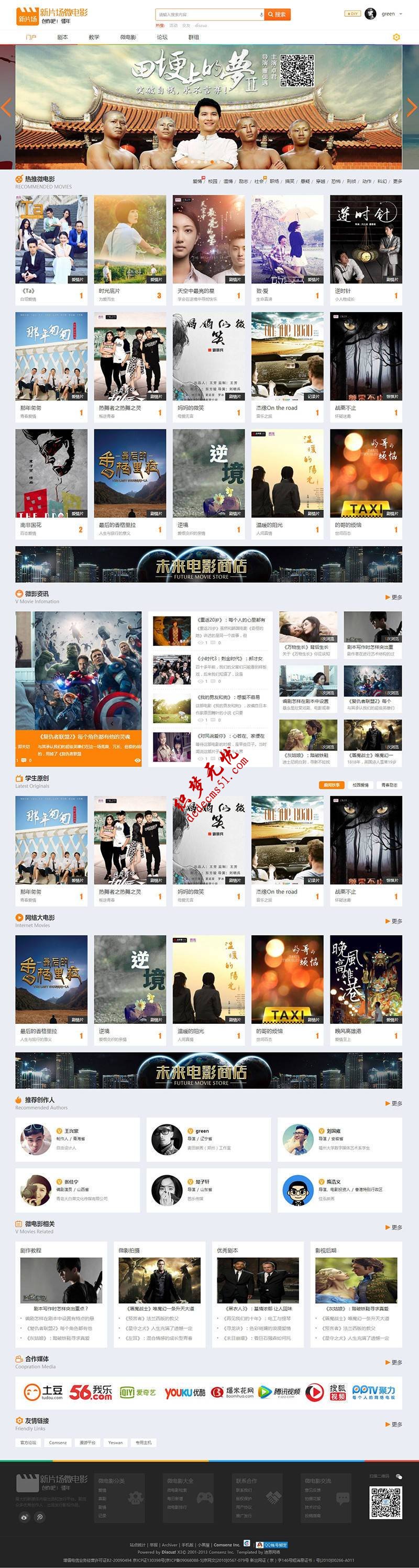Hit the orange 搜索 button
This screenshot has width=419, height=1568.
277,14
